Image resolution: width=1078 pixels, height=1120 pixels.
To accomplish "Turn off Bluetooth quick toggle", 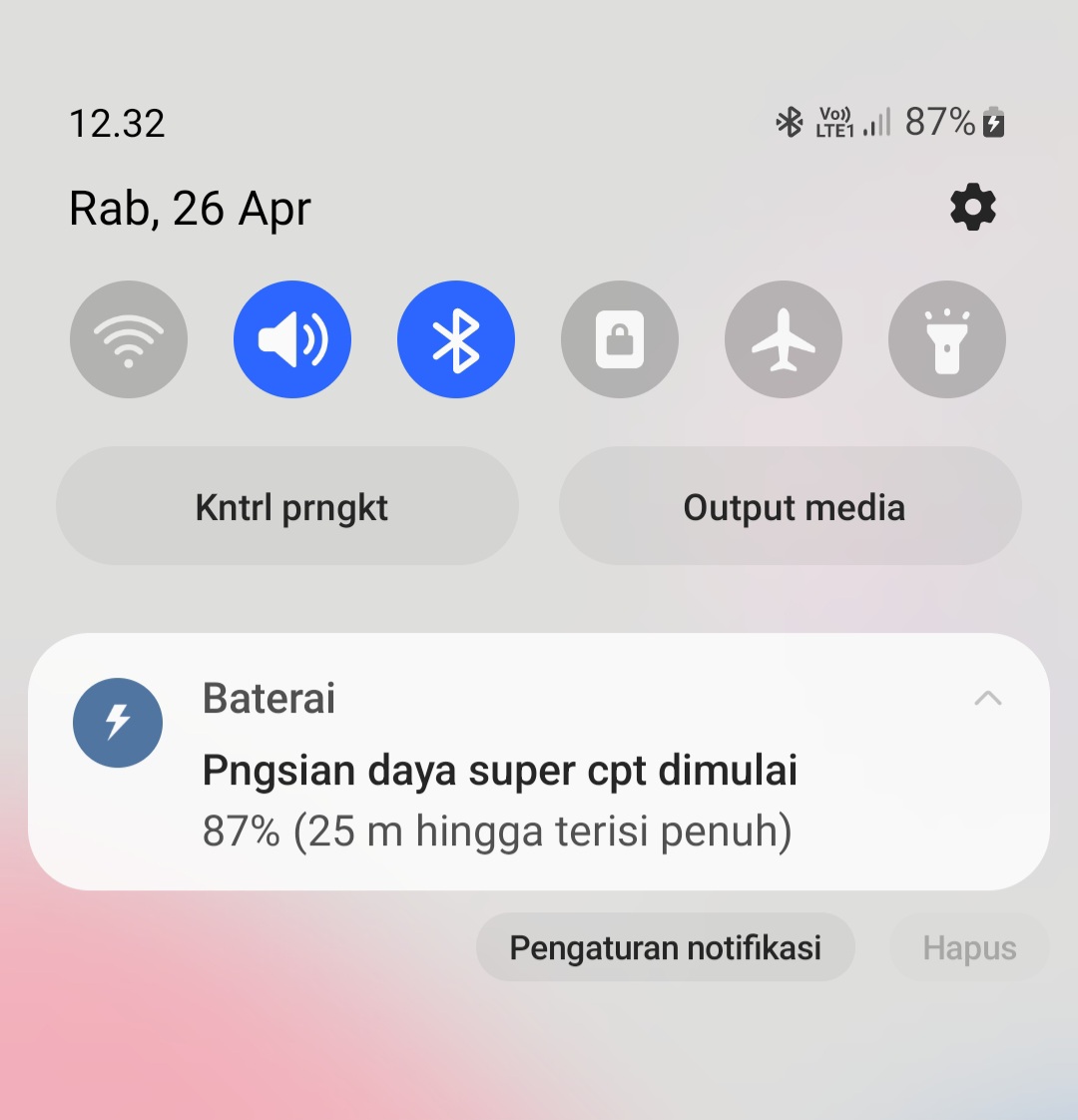I will pyautogui.click(x=456, y=339).
